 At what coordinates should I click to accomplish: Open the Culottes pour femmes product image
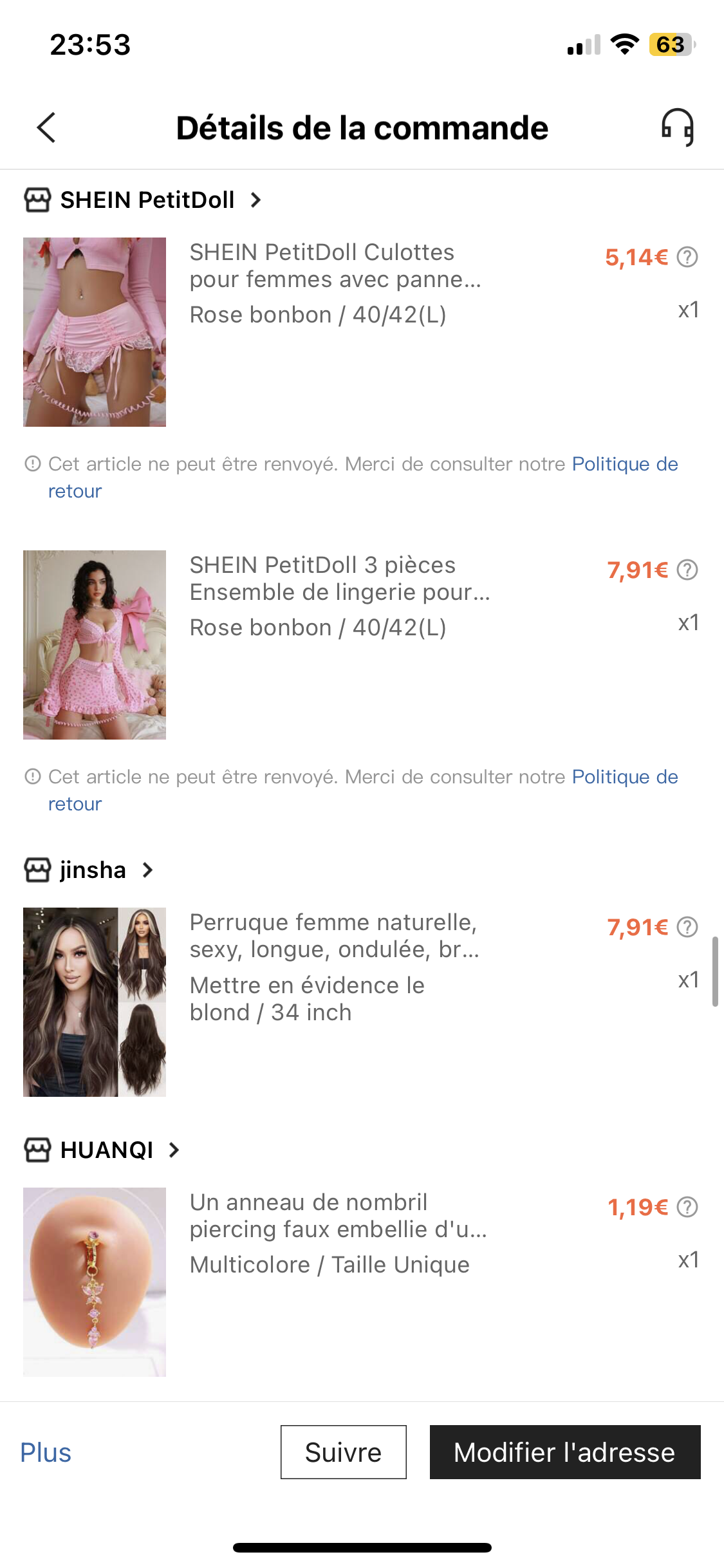[95, 332]
